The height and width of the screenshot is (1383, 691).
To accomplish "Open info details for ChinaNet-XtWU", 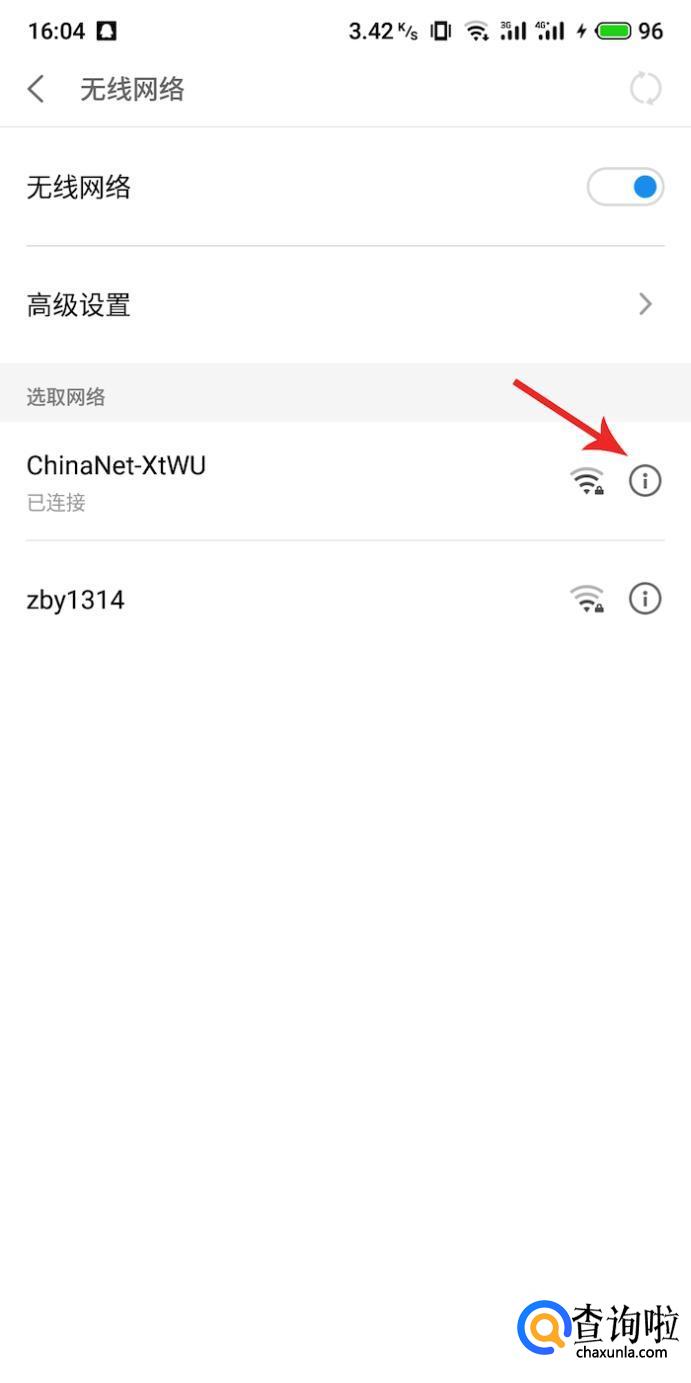I will click(645, 481).
